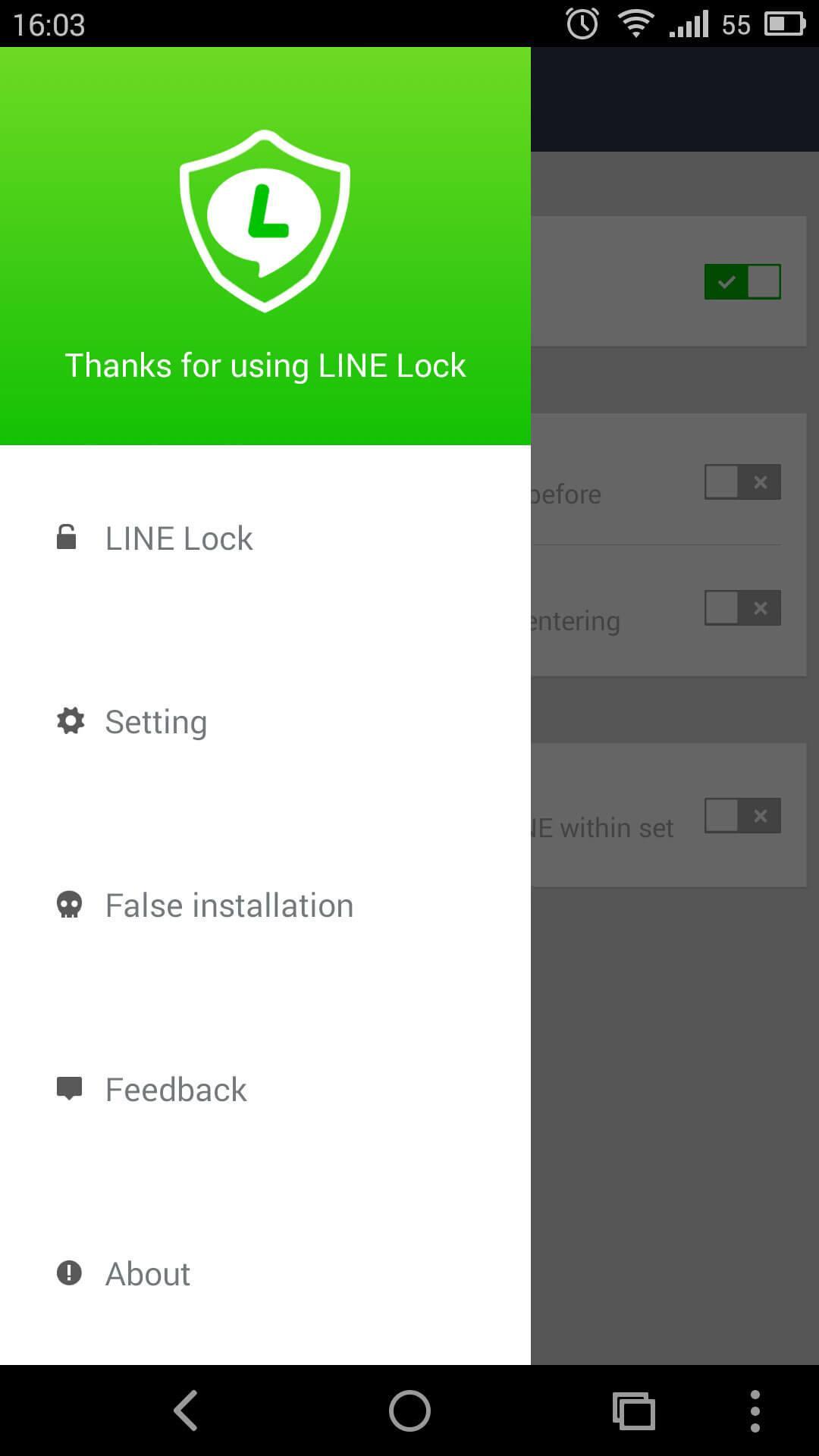This screenshot has width=819, height=1456.
Task: Open the False installation screen
Action: coord(228,904)
